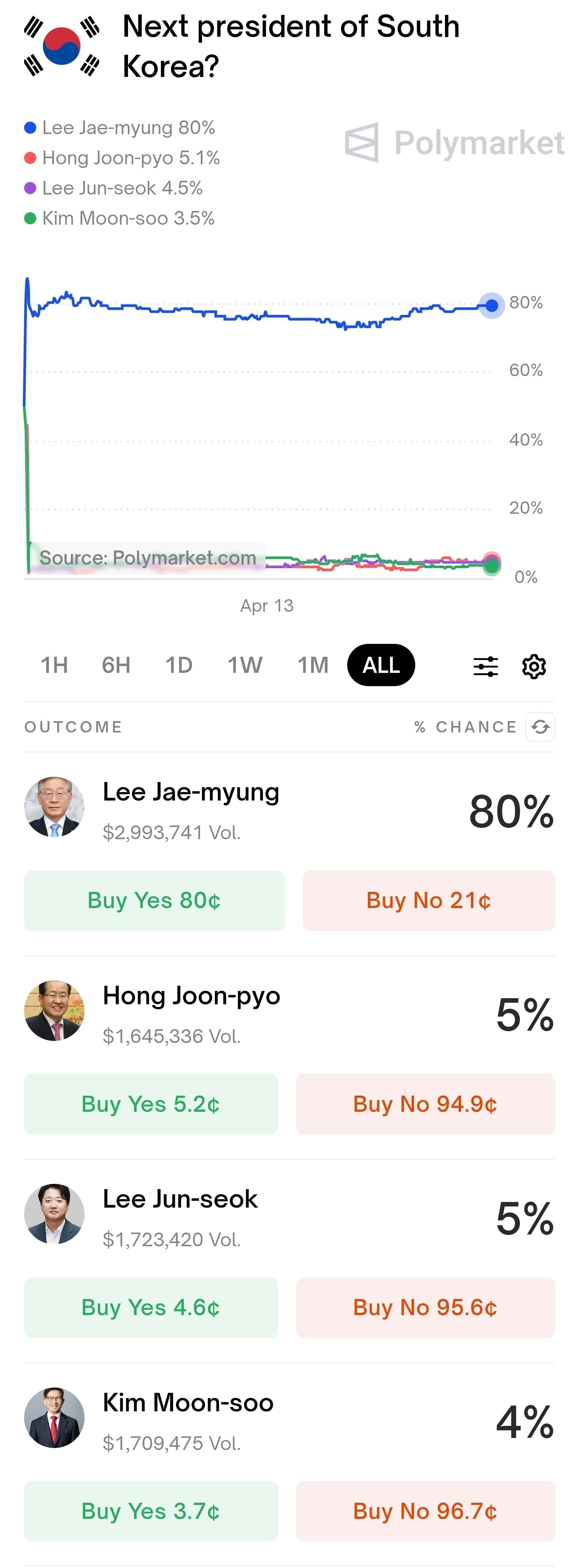Choose the 1M chart range
The height and width of the screenshot is (1568, 579).
(x=313, y=665)
